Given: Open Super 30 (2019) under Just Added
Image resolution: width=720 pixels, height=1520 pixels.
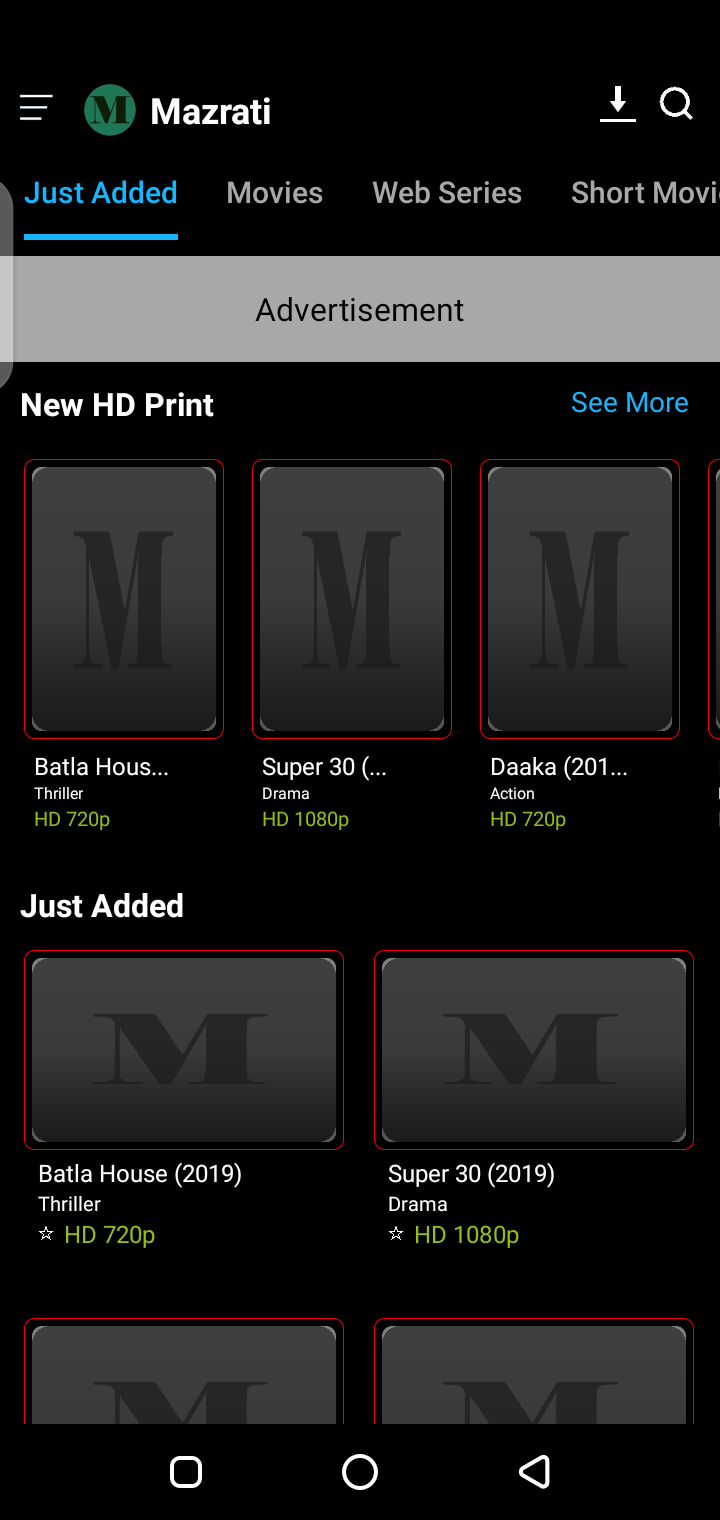Looking at the screenshot, I should (x=534, y=1050).
